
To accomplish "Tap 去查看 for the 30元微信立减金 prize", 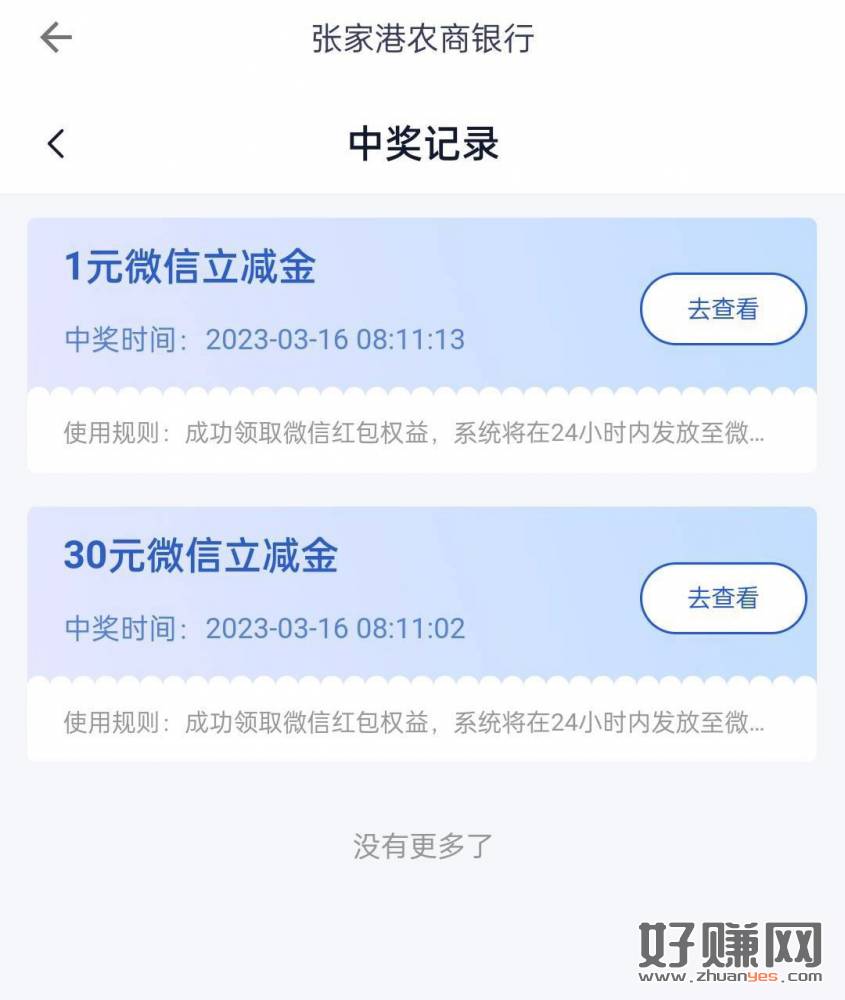I will (722, 598).
